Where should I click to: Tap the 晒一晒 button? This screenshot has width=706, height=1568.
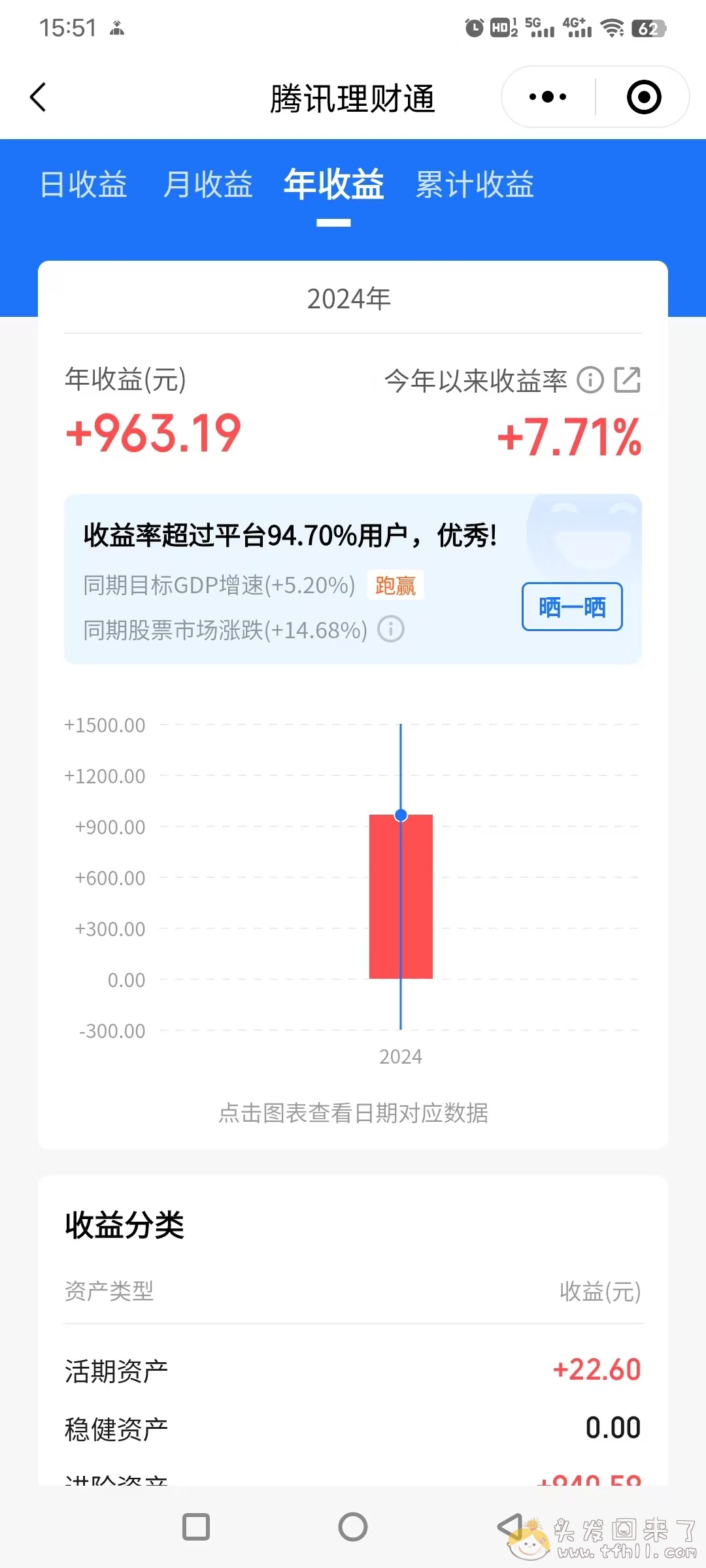click(572, 607)
